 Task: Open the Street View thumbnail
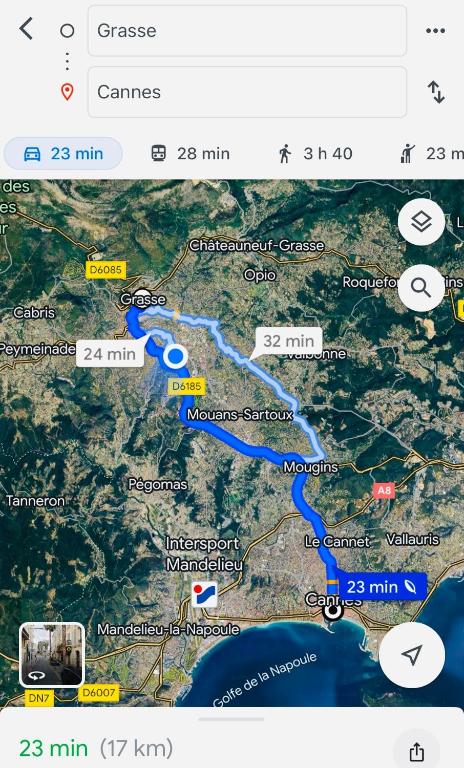point(52,655)
